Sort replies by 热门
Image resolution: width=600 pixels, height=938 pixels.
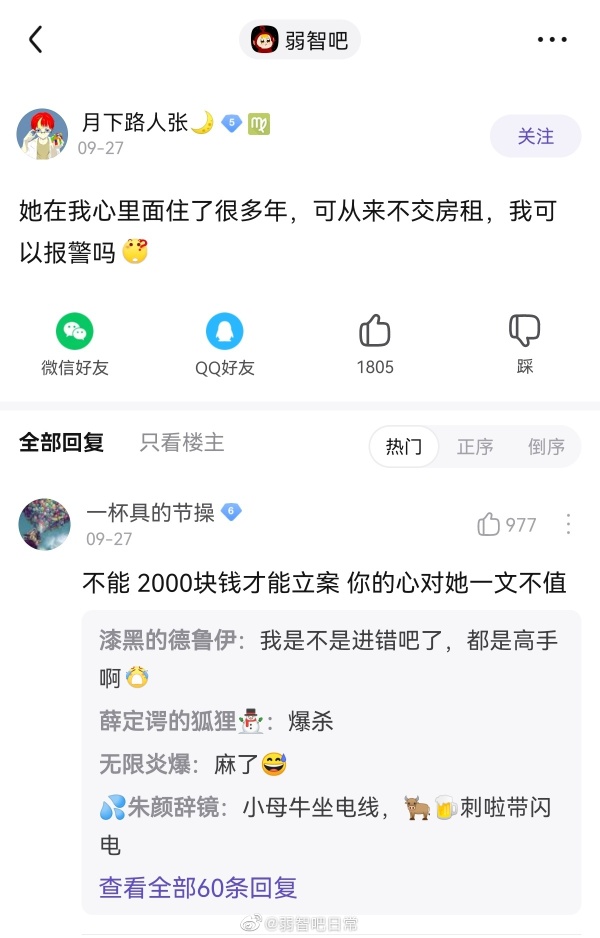point(404,446)
